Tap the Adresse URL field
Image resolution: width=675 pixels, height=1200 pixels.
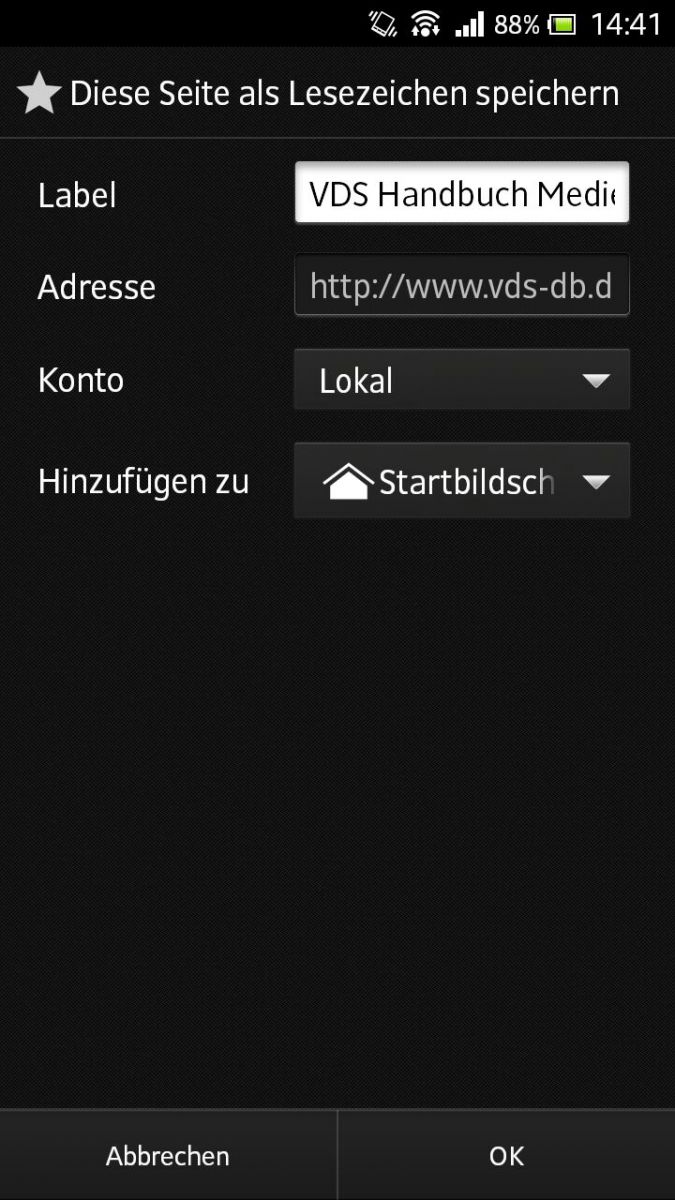coord(462,286)
